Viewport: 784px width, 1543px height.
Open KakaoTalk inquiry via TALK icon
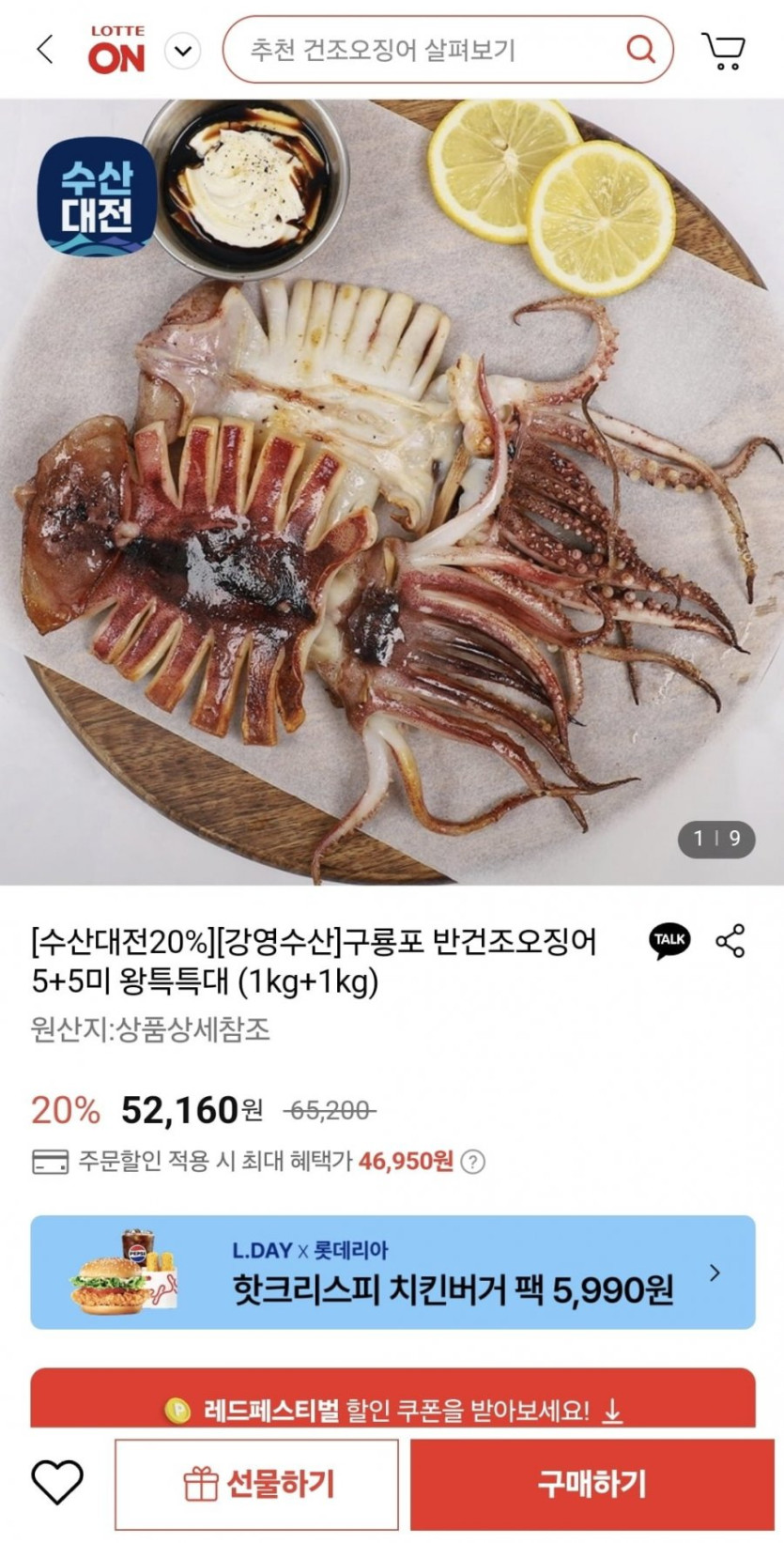coord(669,940)
